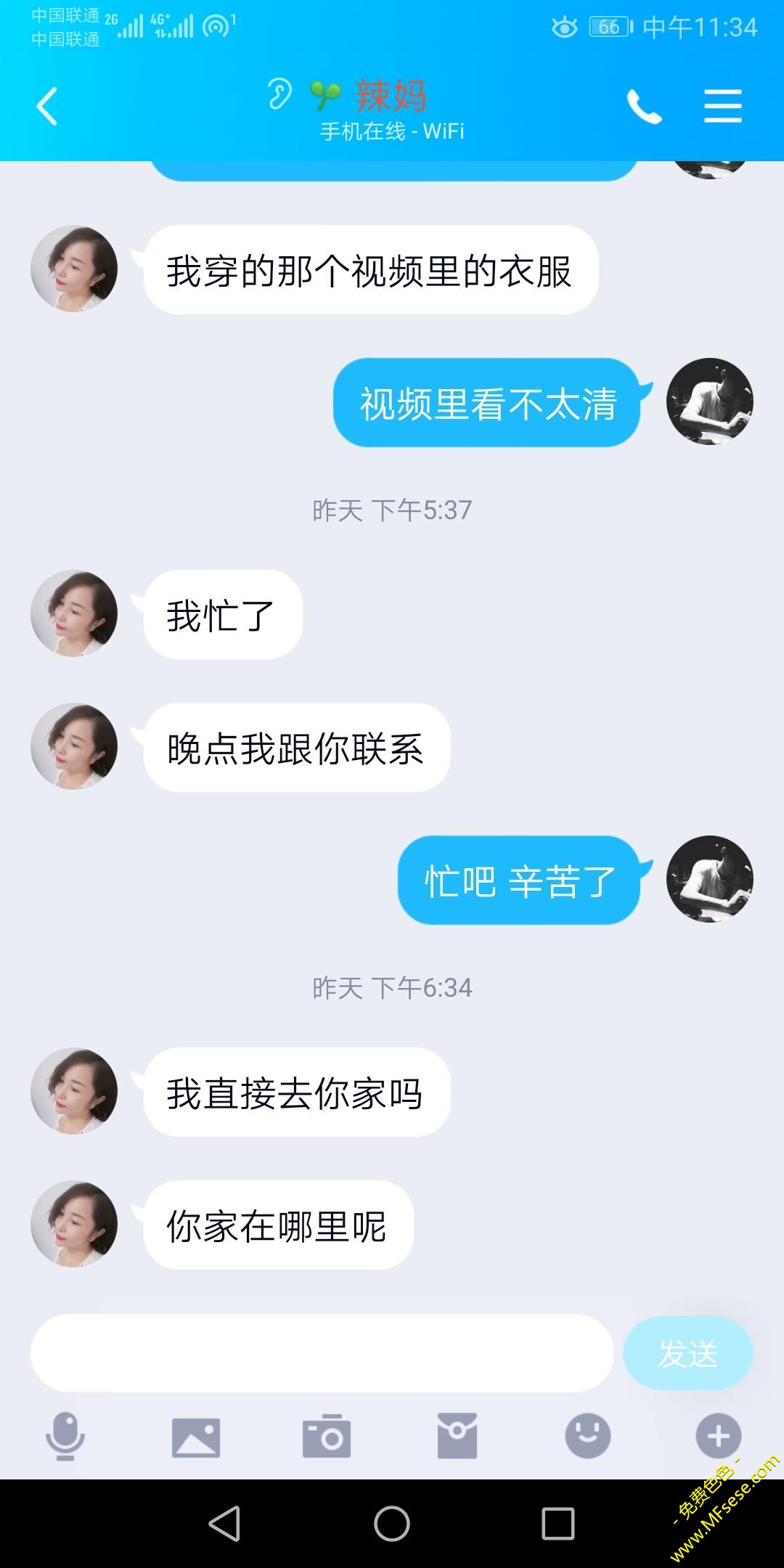This screenshot has width=784, height=1568.
Task: Record a voice message with the microphone
Action: pyautogui.click(x=65, y=1436)
